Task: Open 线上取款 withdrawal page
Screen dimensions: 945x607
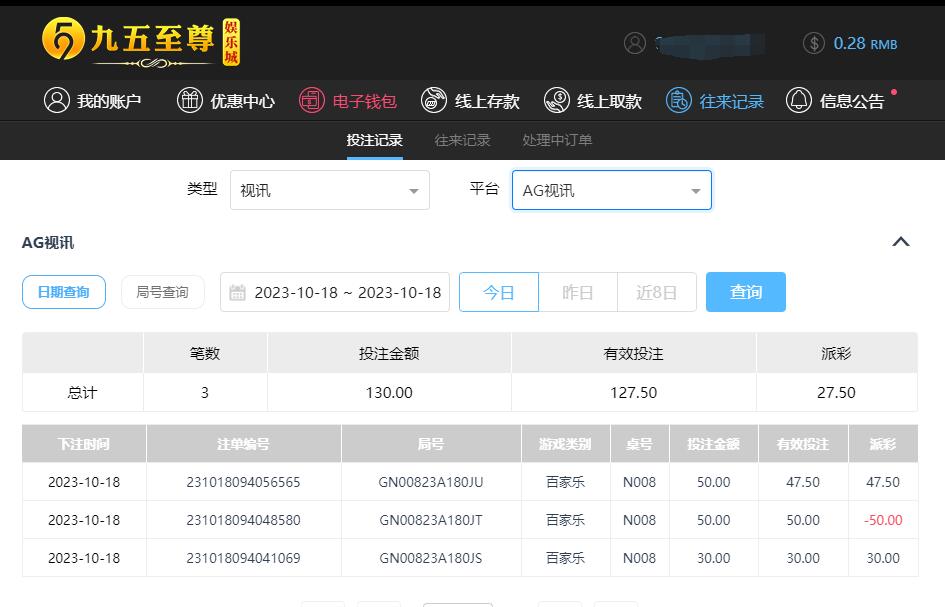Action: click(592, 101)
